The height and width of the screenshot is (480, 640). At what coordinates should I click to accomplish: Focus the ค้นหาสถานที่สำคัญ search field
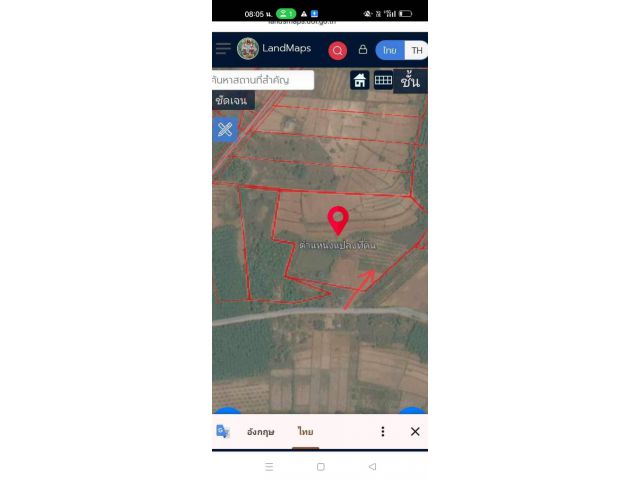click(264, 80)
